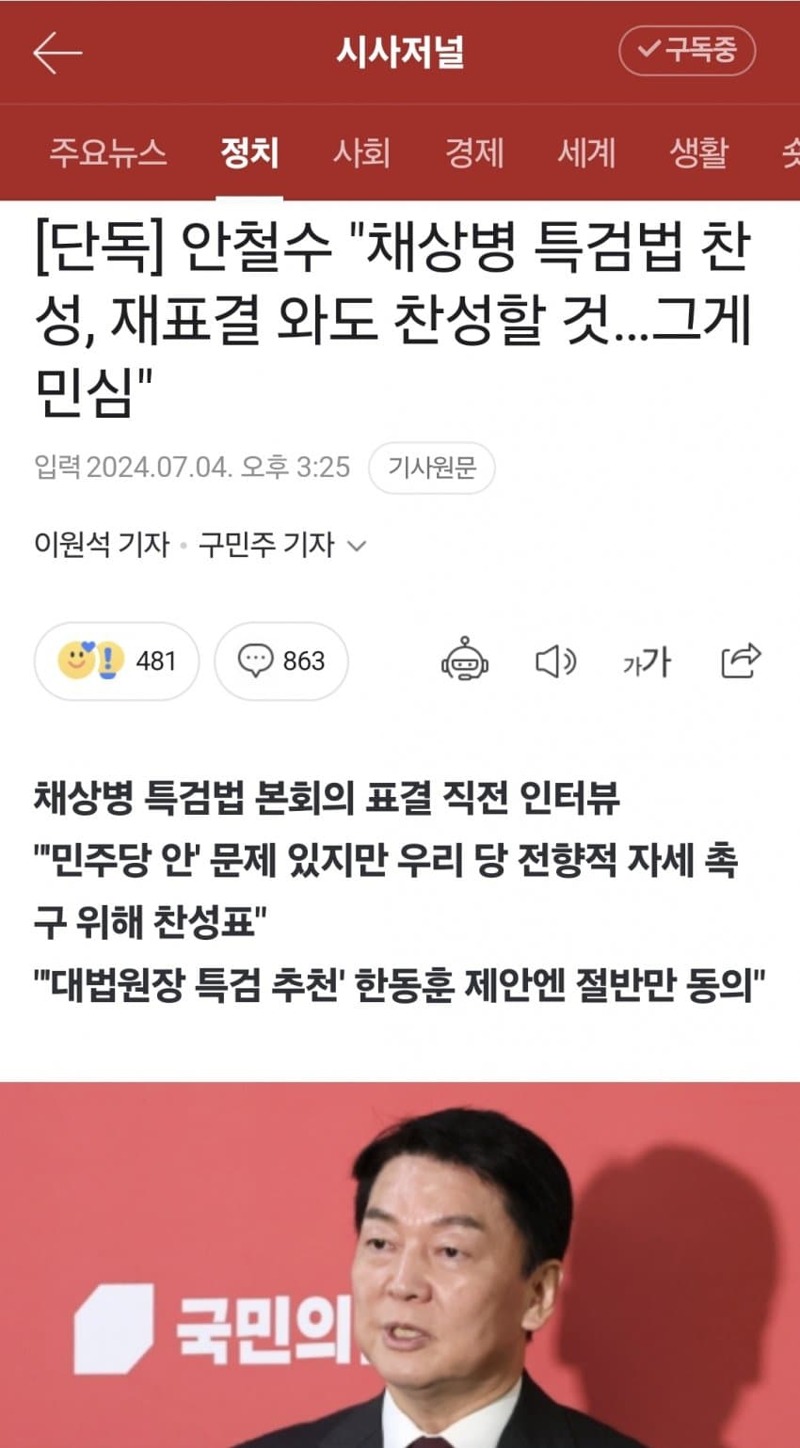Expand the reporter list chevron
The image size is (800, 1448).
tap(357, 546)
